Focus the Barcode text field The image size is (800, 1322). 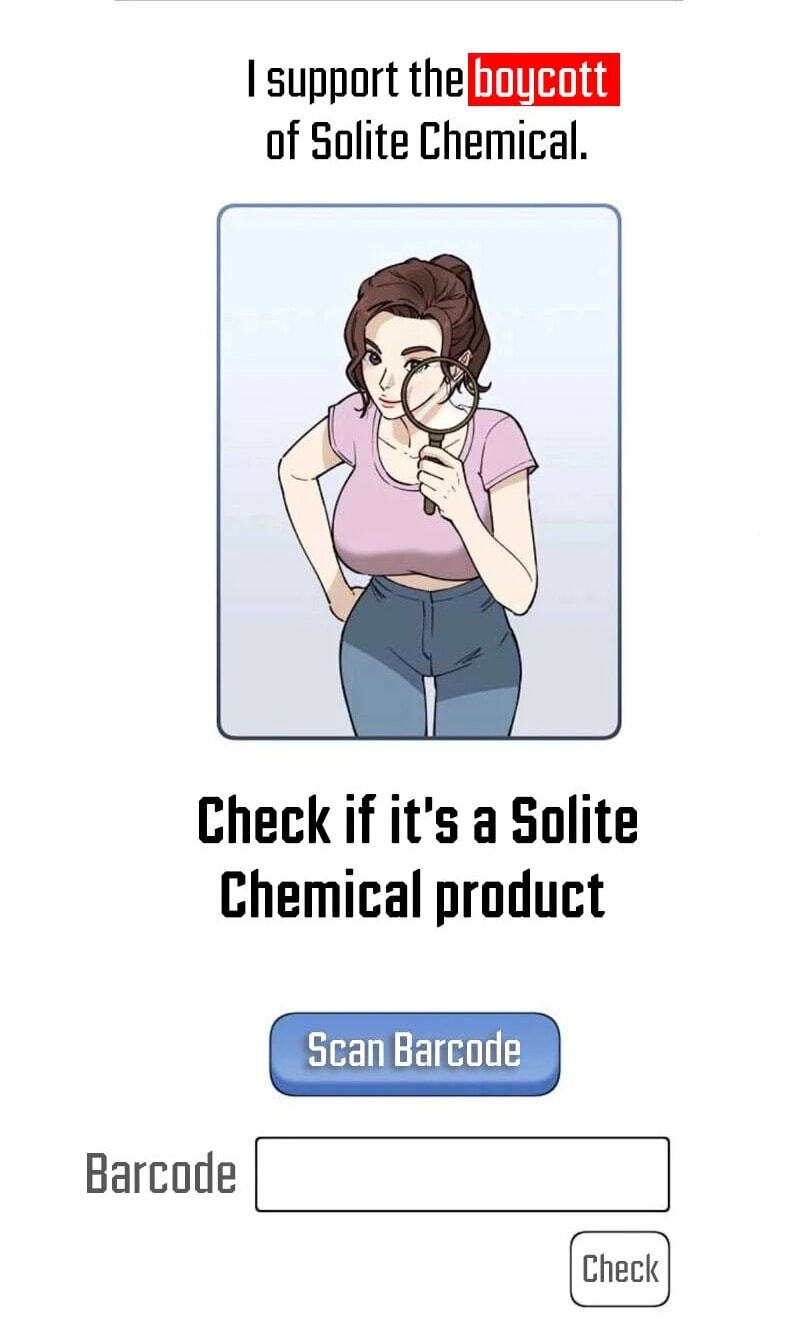point(462,1174)
